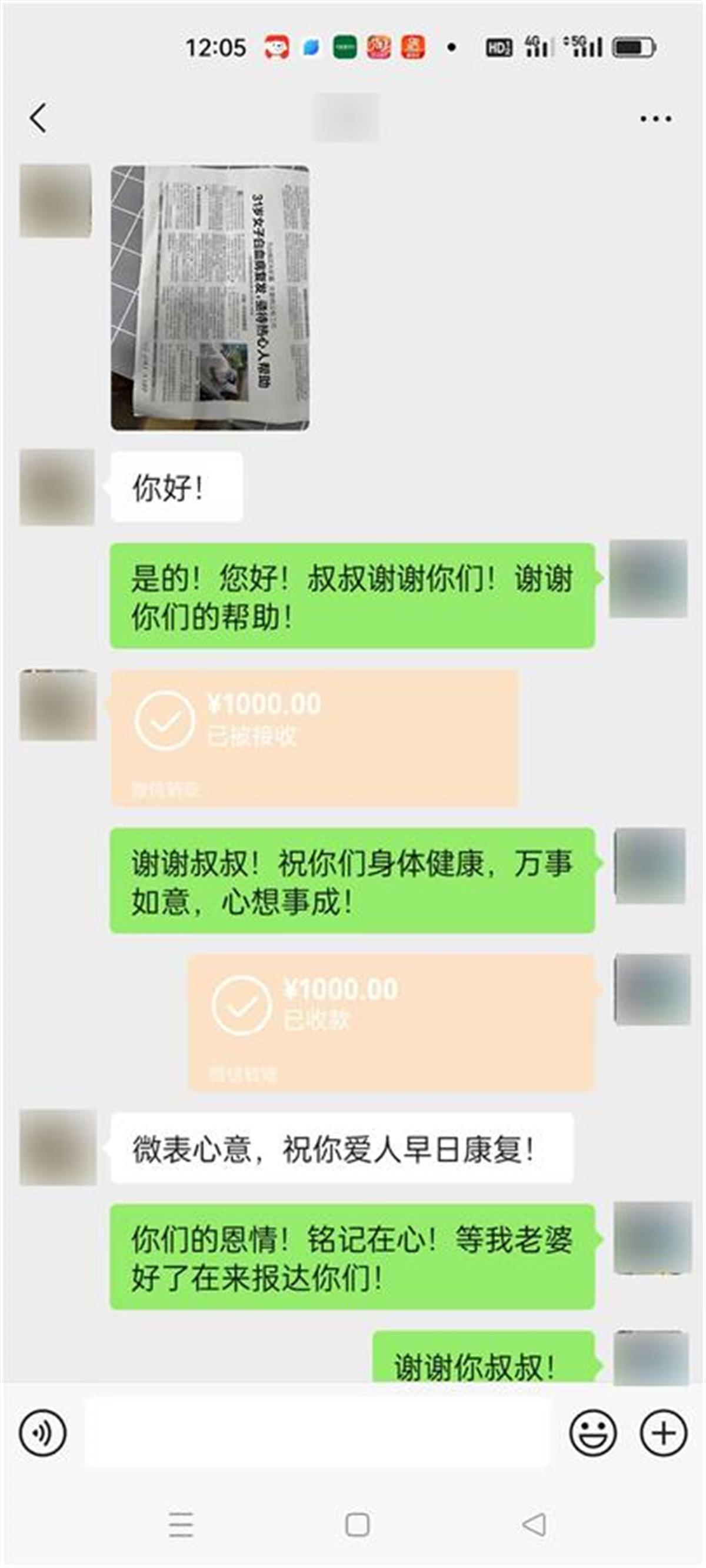
Task: Tap the message text input field
Action: 317,1433
